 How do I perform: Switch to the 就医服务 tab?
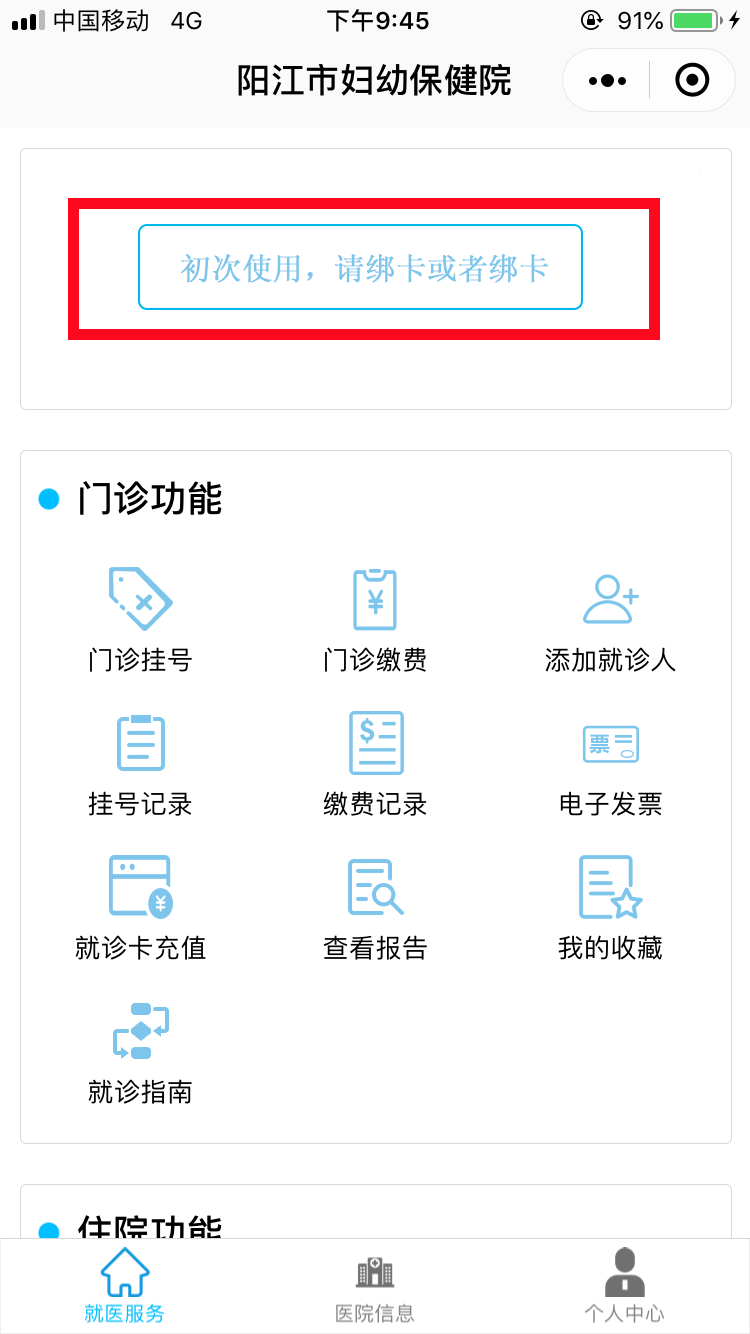[125, 1286]
